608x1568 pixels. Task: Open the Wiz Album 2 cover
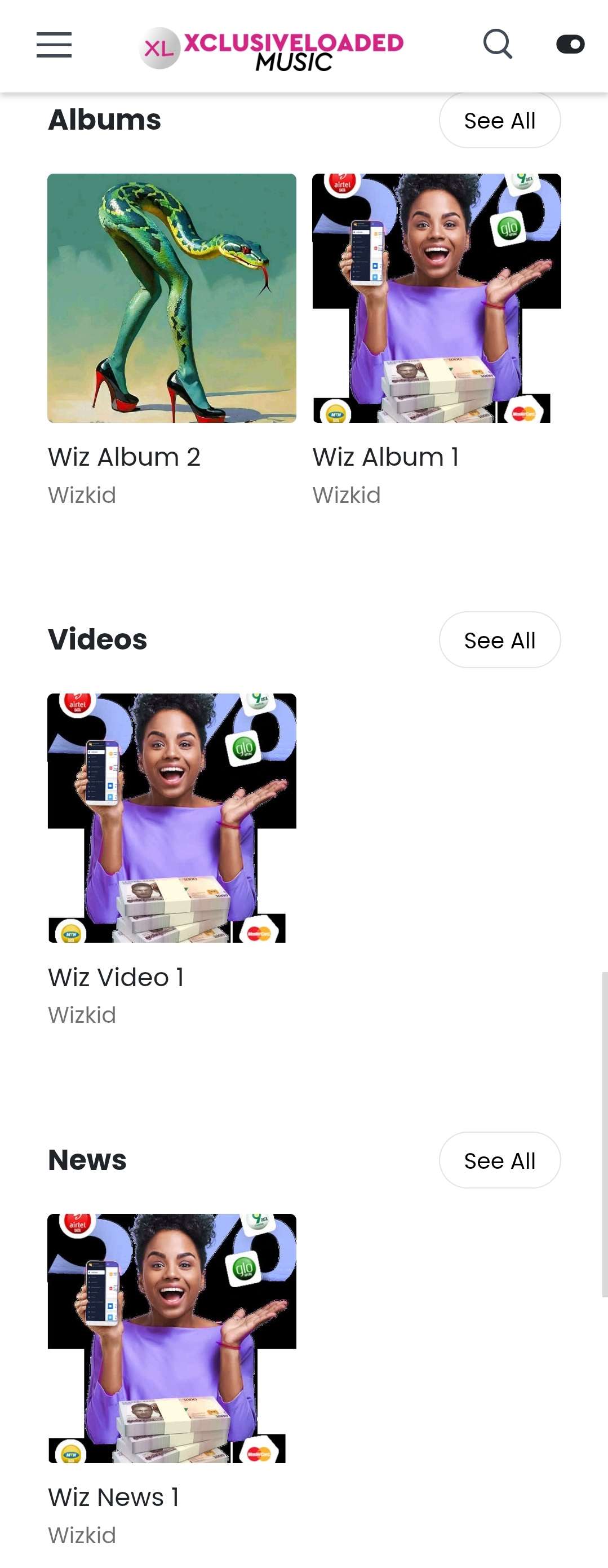click(172, 298)
